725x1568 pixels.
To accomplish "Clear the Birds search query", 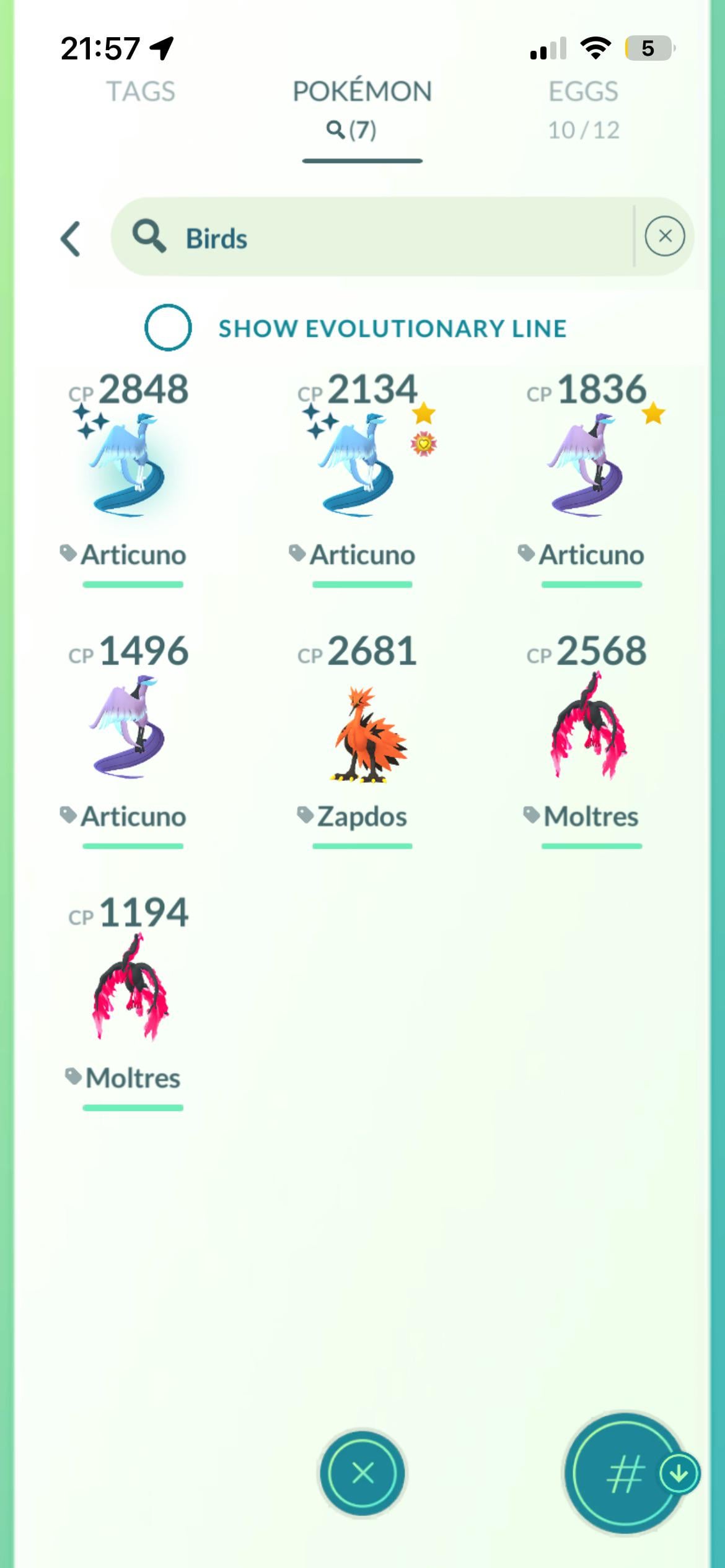I will (x=664, y=236).
